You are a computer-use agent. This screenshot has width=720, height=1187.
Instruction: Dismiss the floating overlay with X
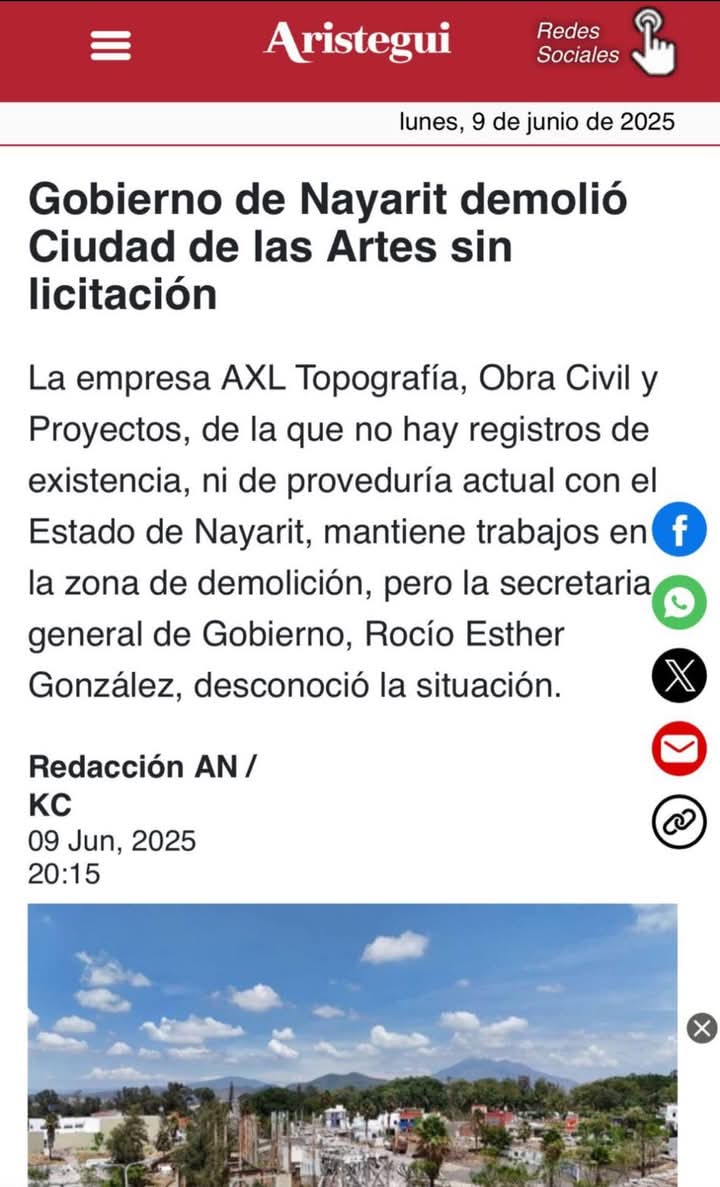coord(702,1027)
